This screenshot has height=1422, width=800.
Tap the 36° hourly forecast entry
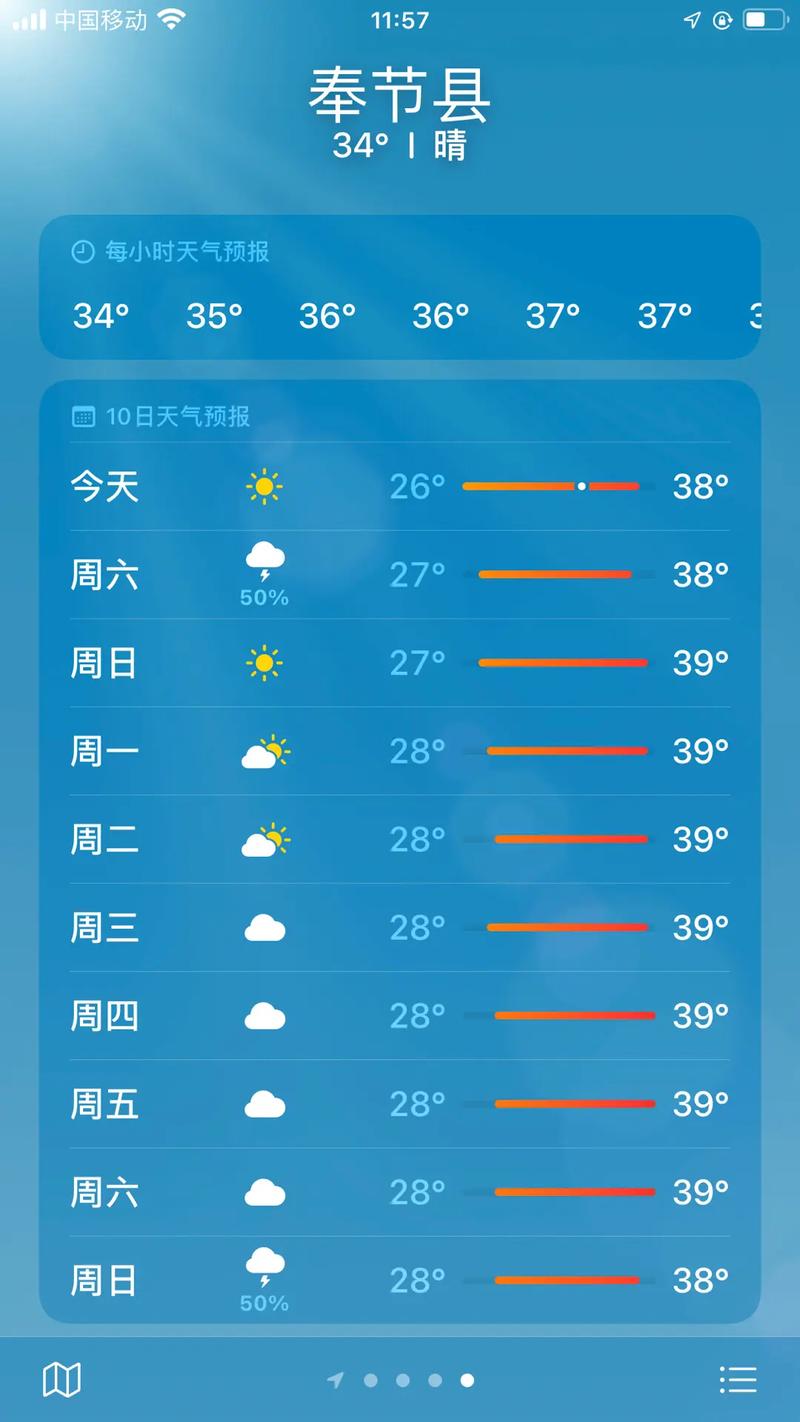click(x=327, y=316)
